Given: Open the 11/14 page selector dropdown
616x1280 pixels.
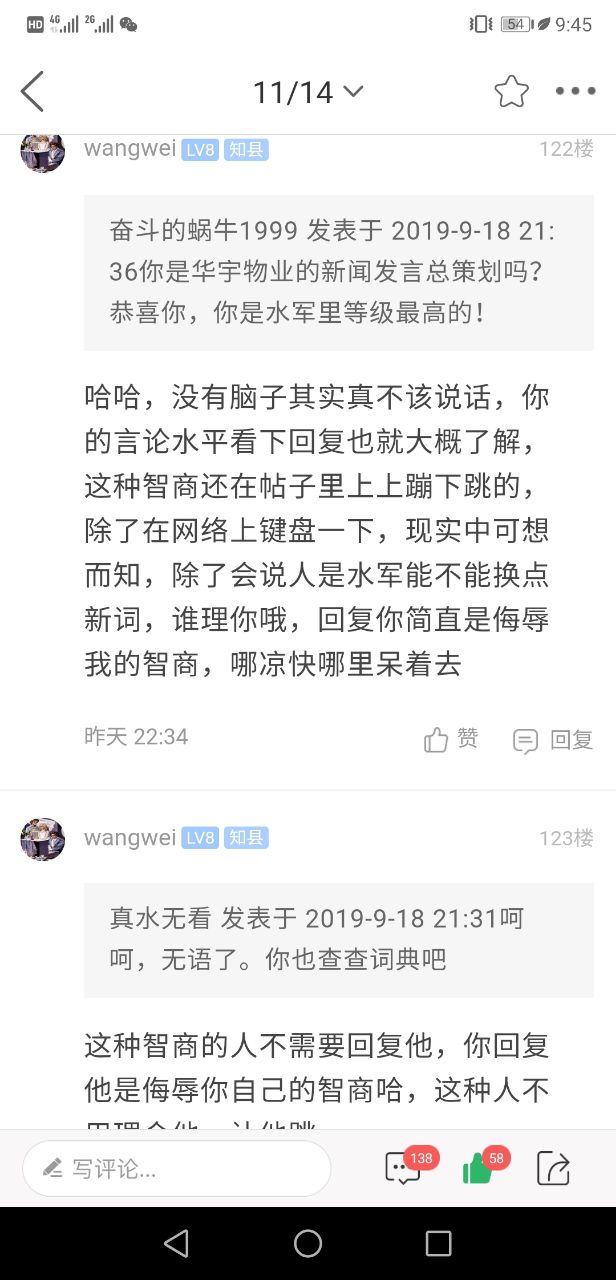Looking at the screenshot, I should click(x=307, y=93).
